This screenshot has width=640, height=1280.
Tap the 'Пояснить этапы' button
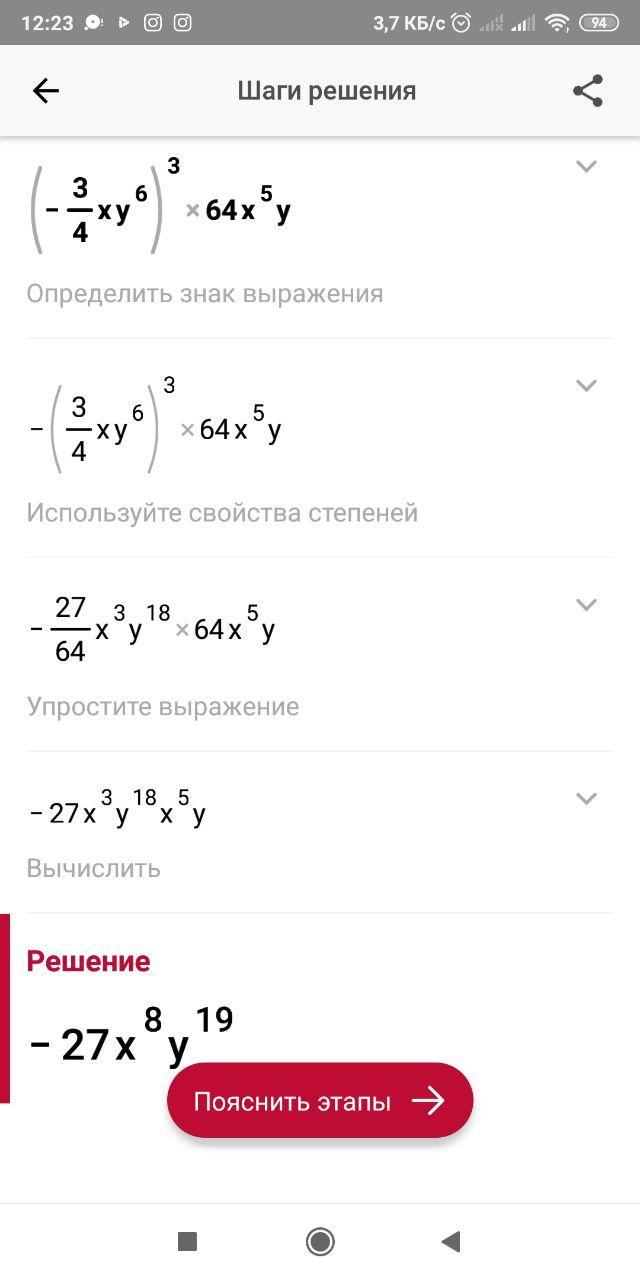[x=320, y=1101]
